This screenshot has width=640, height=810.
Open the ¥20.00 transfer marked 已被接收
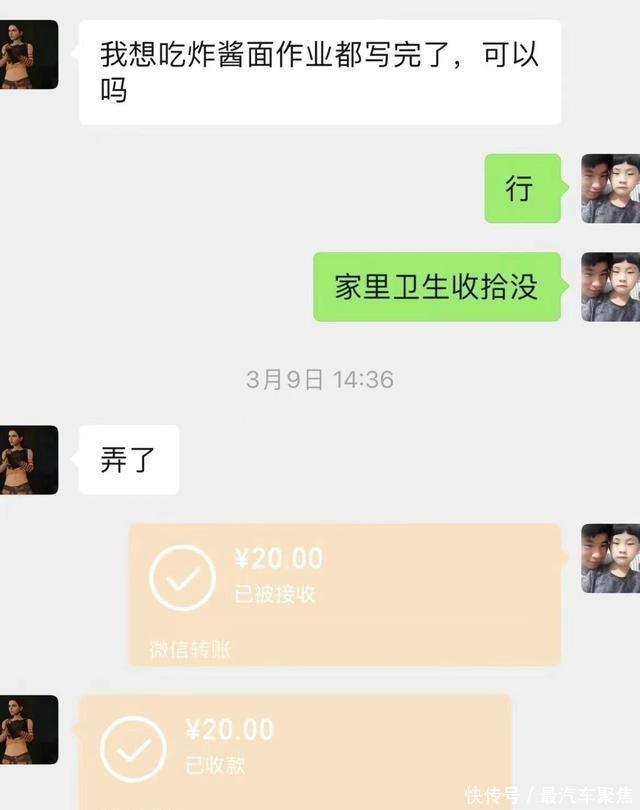[x=345, y=594]
